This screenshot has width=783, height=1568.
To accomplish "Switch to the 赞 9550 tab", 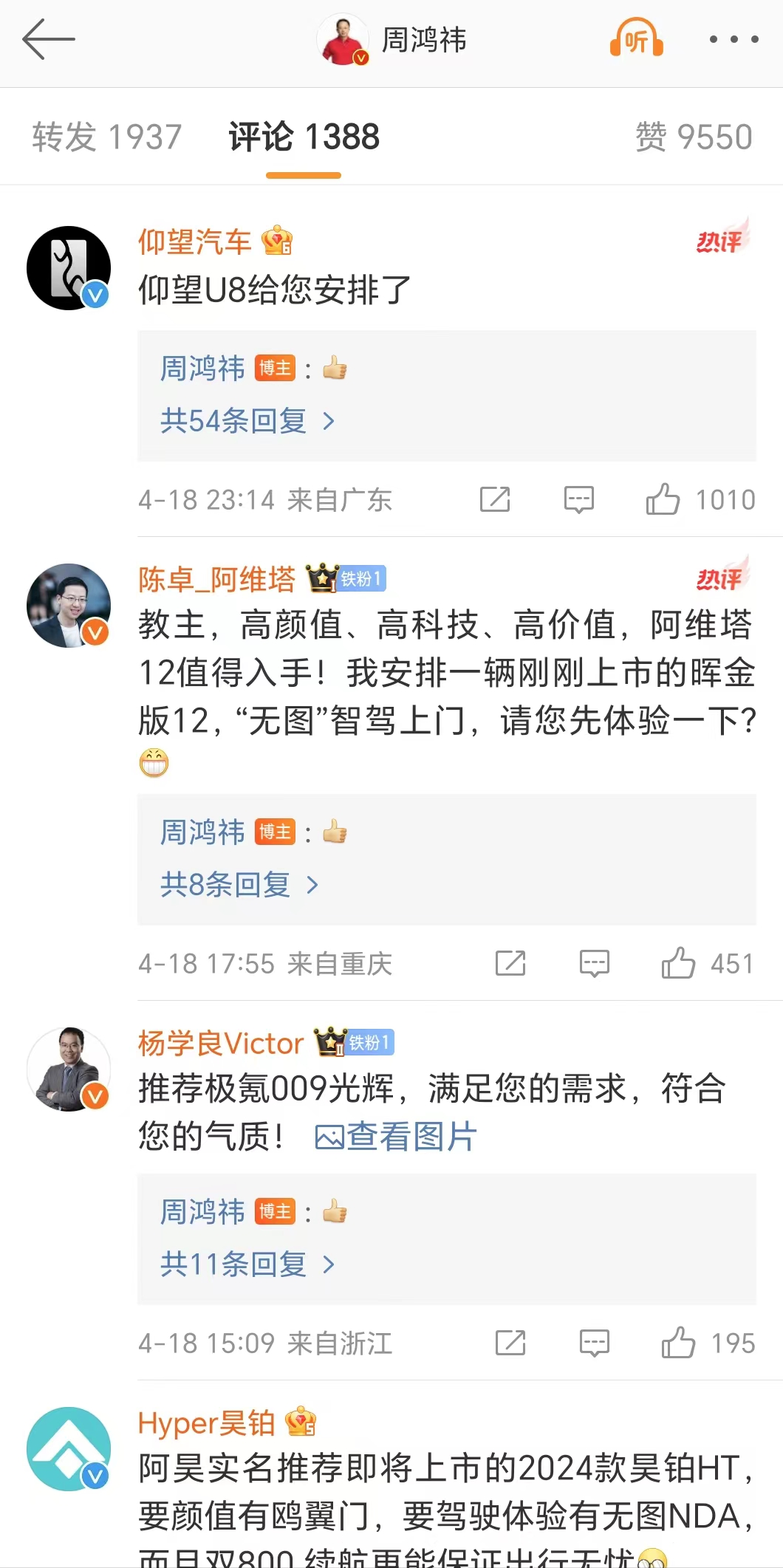I will coord(694,137).
